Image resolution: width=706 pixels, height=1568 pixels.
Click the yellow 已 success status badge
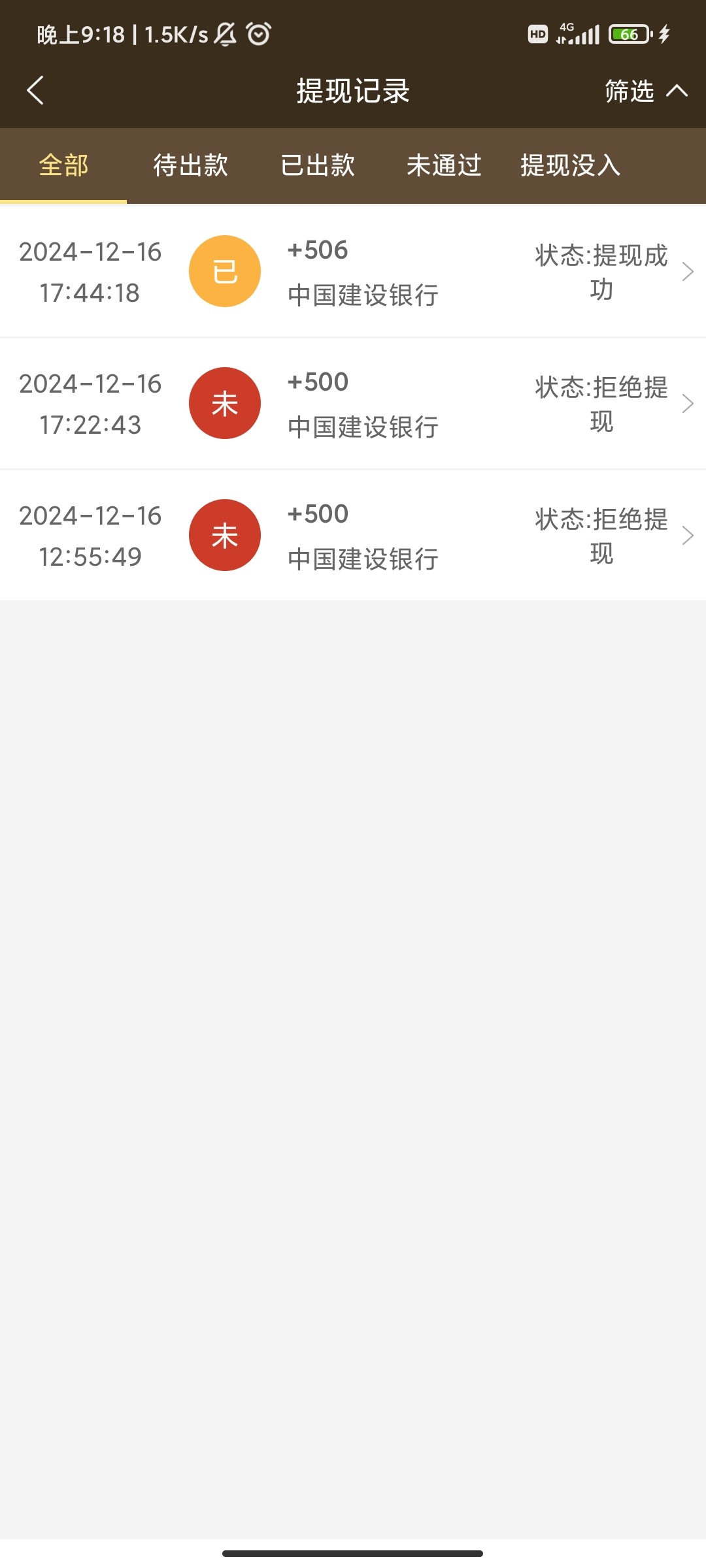pos(225,271)
